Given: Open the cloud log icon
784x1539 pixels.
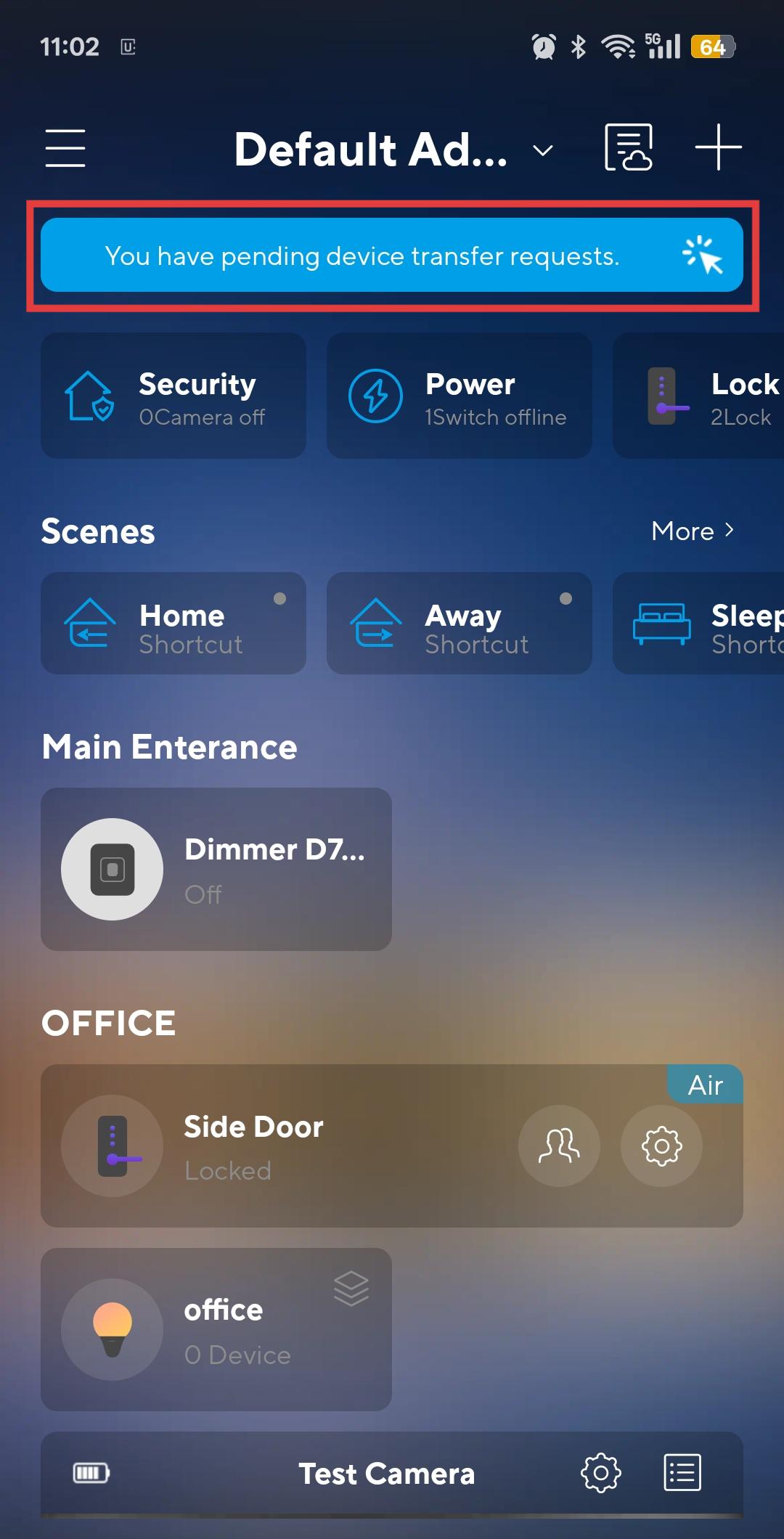Looking at the screenshot, I should click(628, 147).
